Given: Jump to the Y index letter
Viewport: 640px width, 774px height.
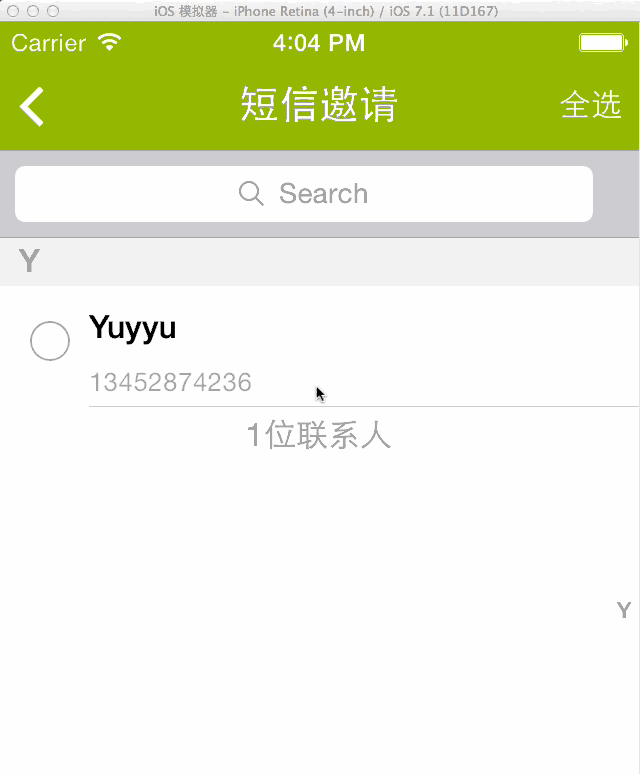Looking at the screenshot, I should click(624, 610).
